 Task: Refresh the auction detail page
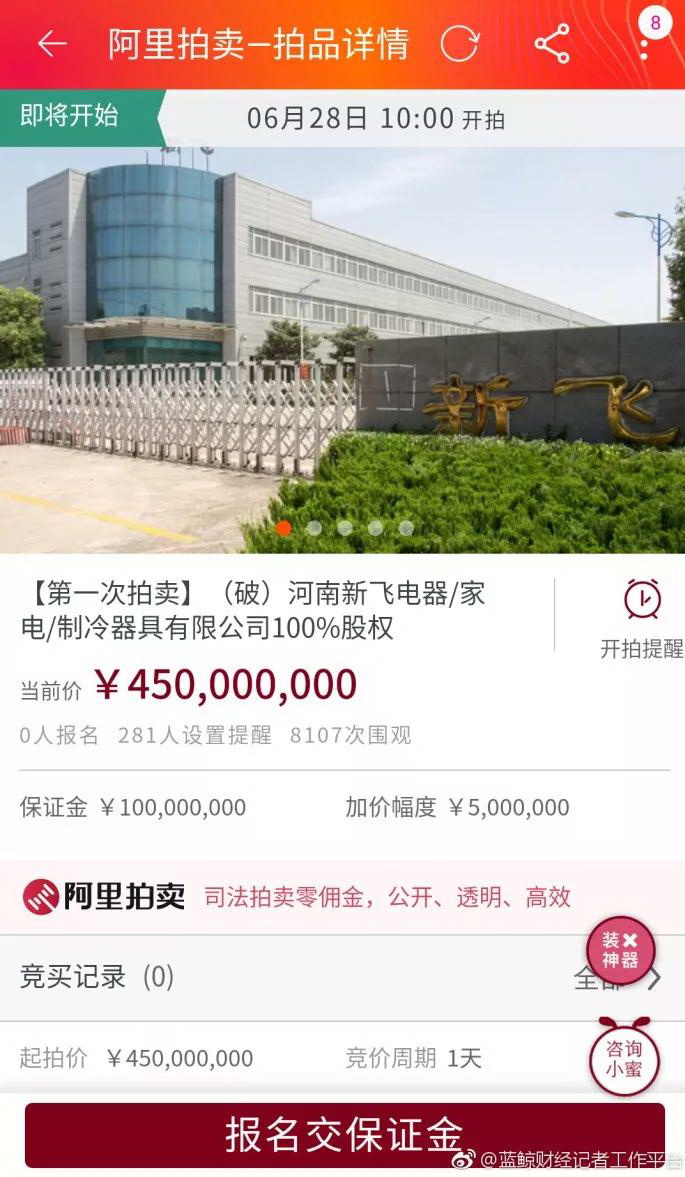click(459, 44)
